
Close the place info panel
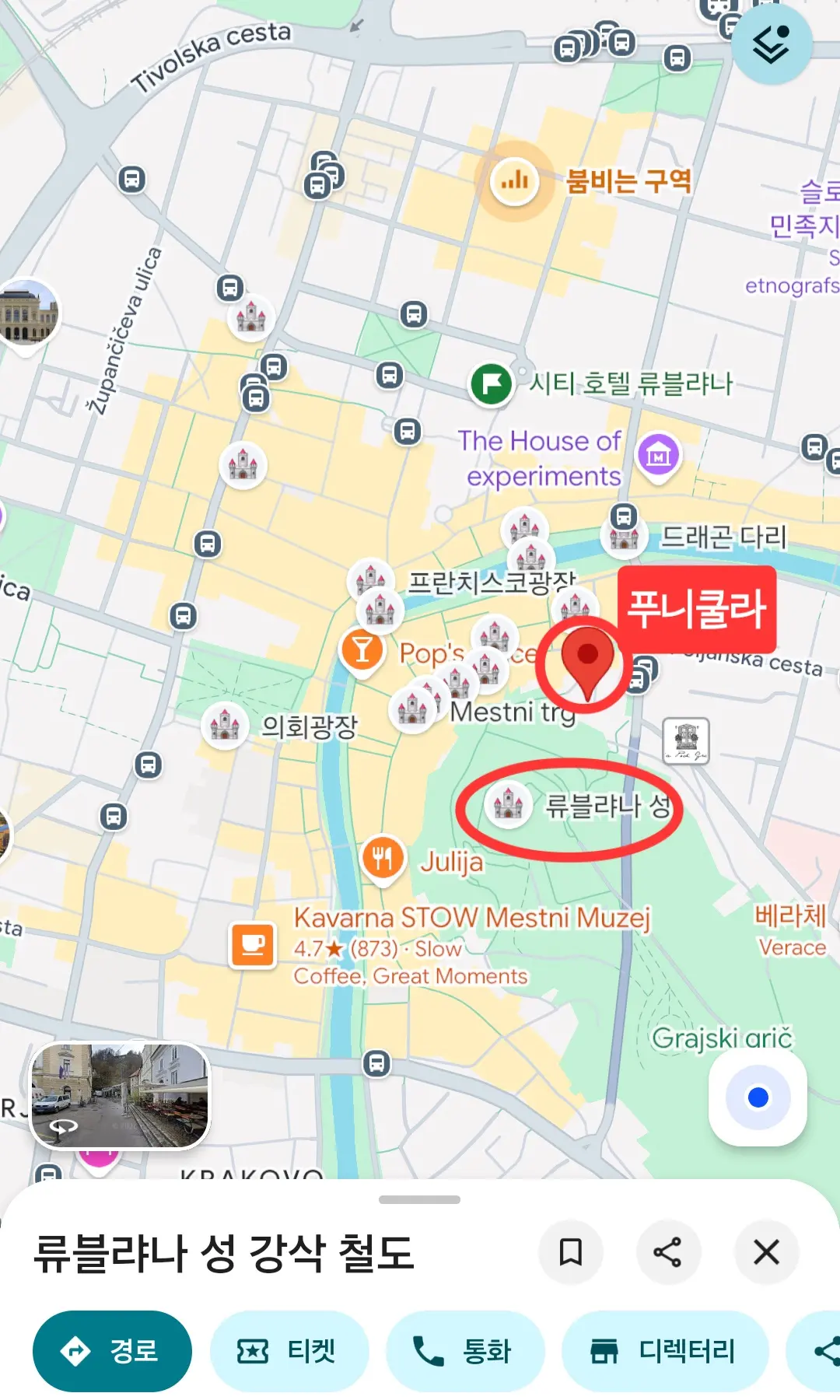766,1252
